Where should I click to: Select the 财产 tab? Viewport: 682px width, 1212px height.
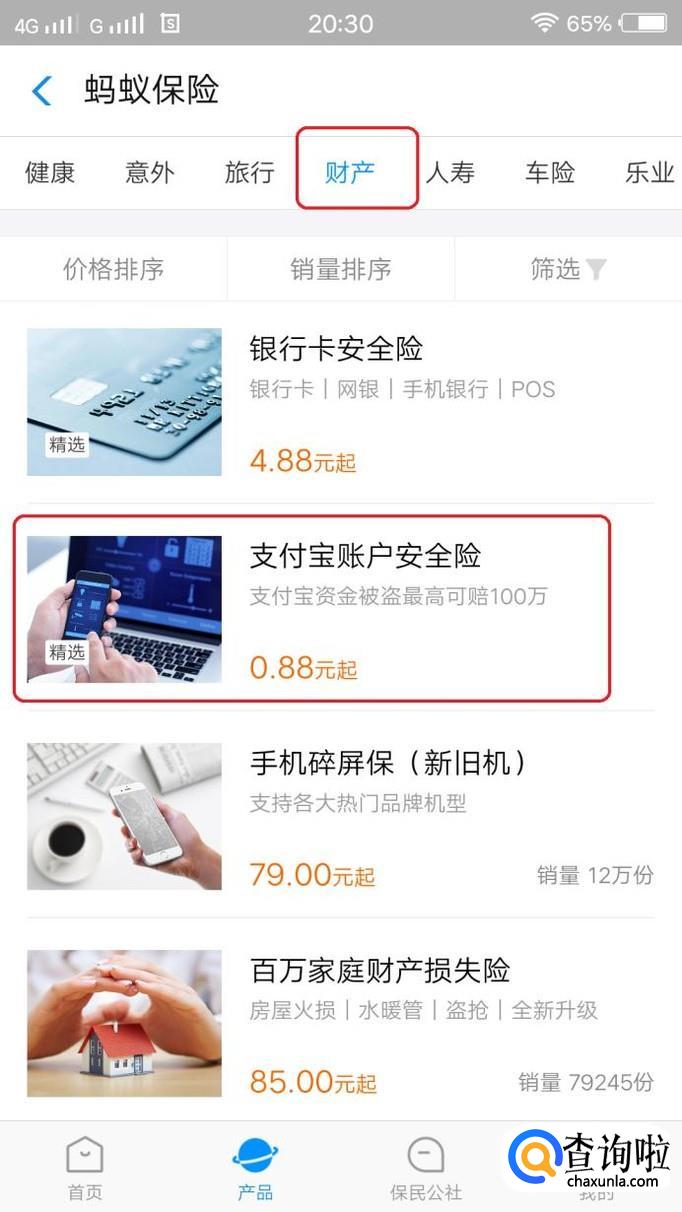350,172
